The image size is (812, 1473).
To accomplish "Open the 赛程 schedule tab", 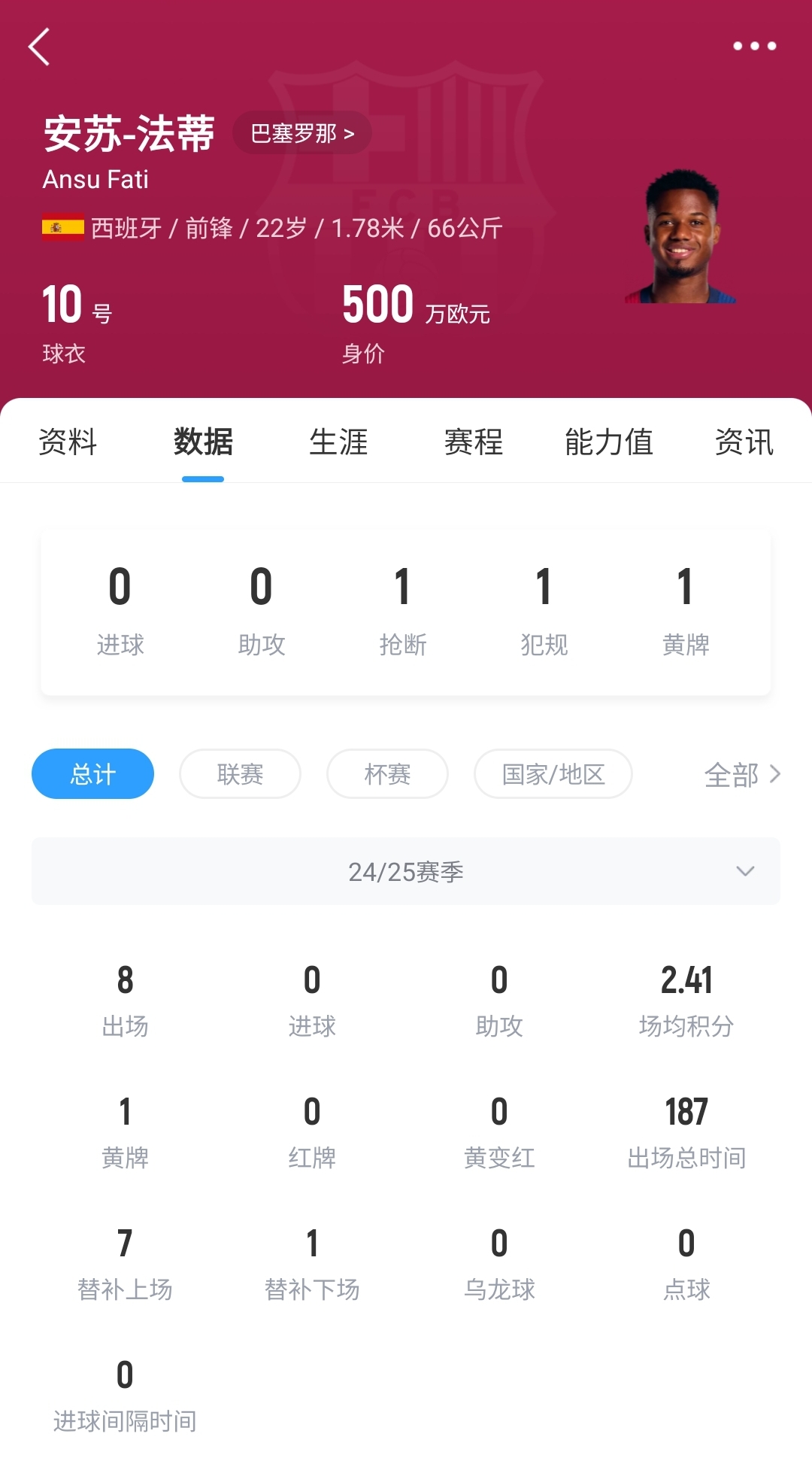I will [x=474, y=443].
